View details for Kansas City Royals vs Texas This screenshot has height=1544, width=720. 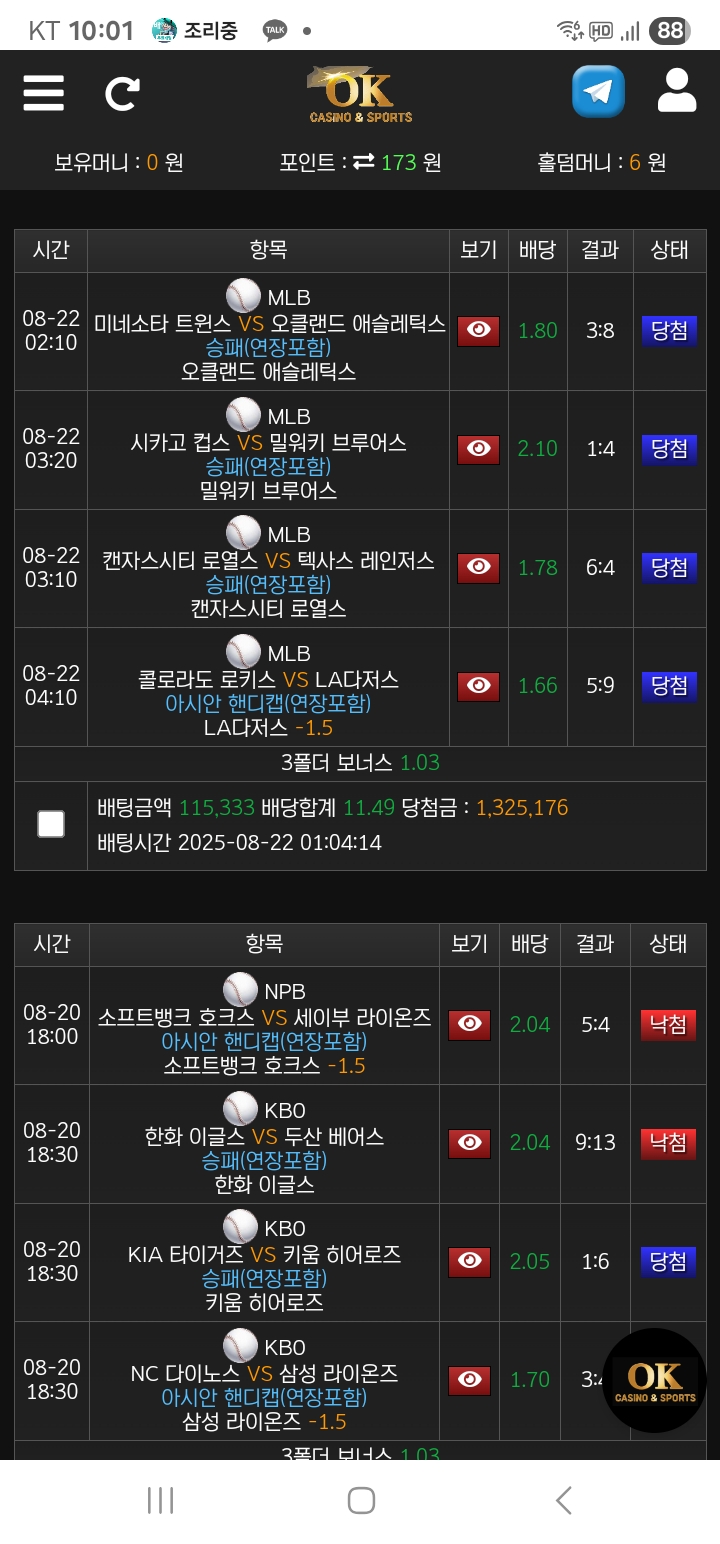(478, 568)
